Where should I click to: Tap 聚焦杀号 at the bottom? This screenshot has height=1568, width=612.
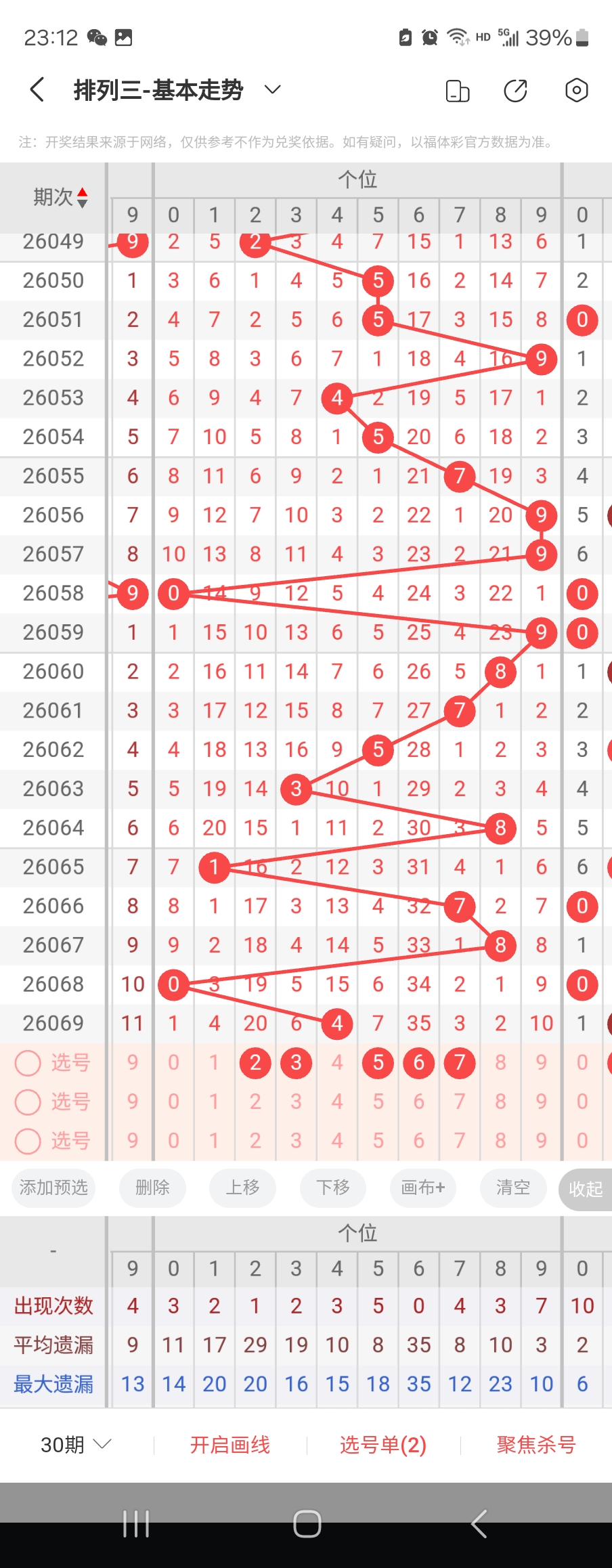(535, 1445)
